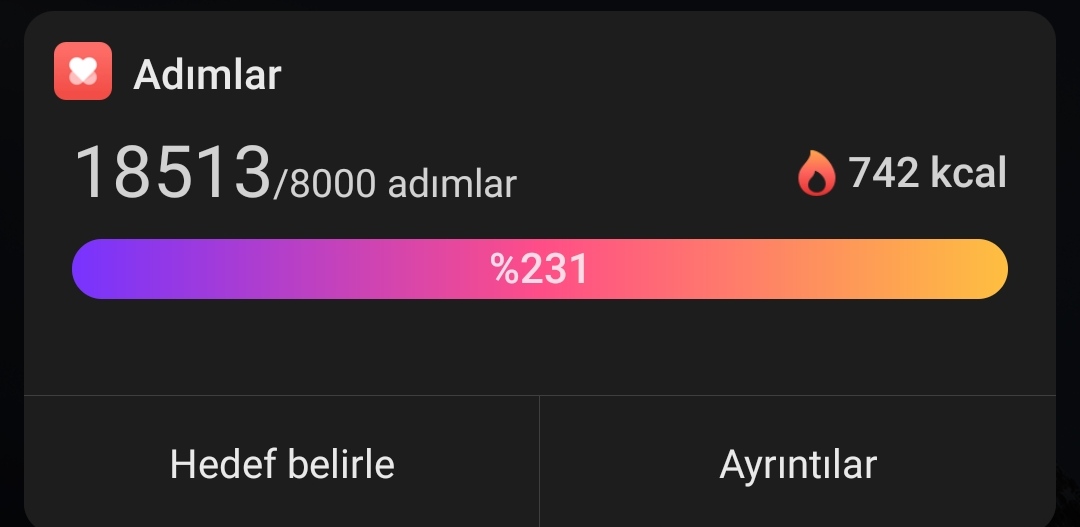This screenshot has height=527, width=1080.
Task: Tap the Hedef belirle button
Action: [x=282, y=464]
